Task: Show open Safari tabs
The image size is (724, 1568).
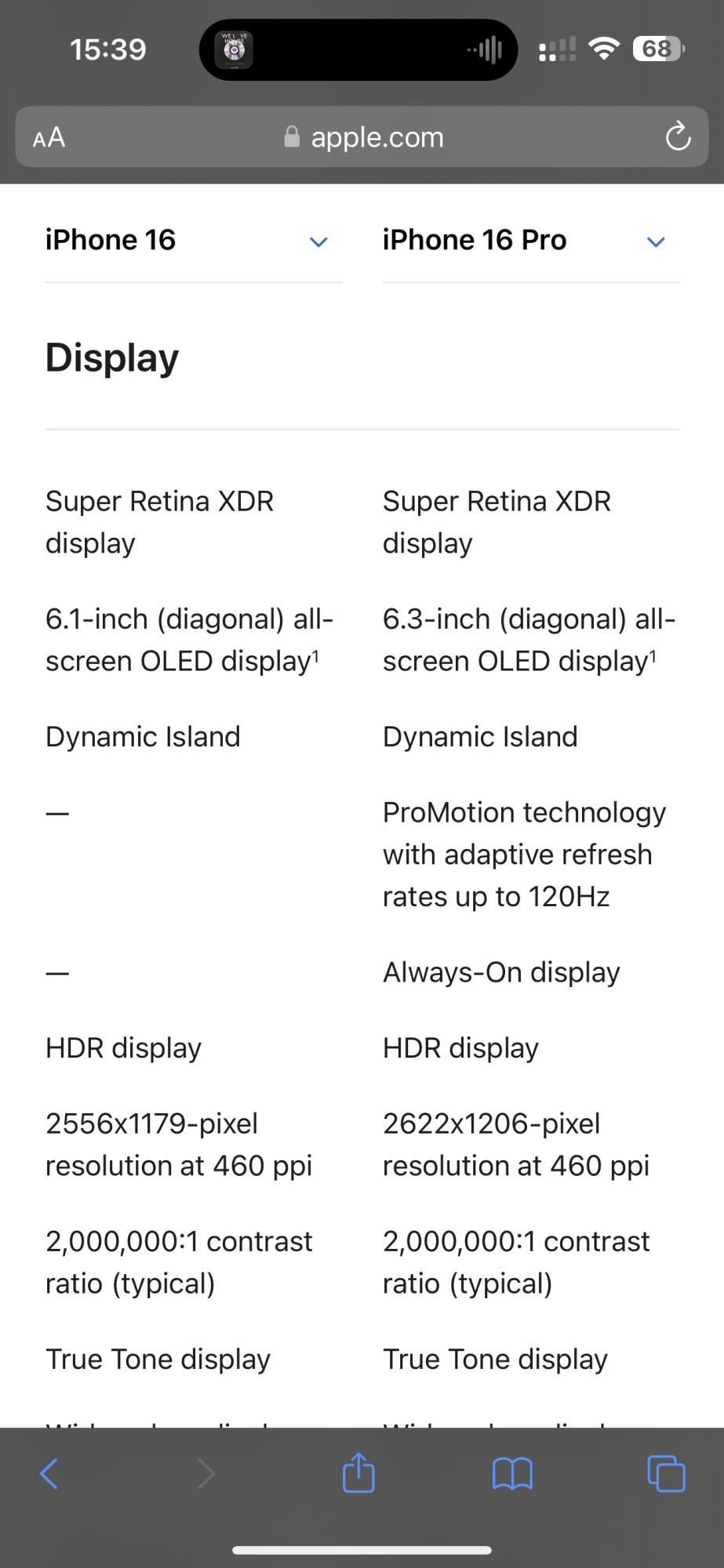Action: (666, 1474)
